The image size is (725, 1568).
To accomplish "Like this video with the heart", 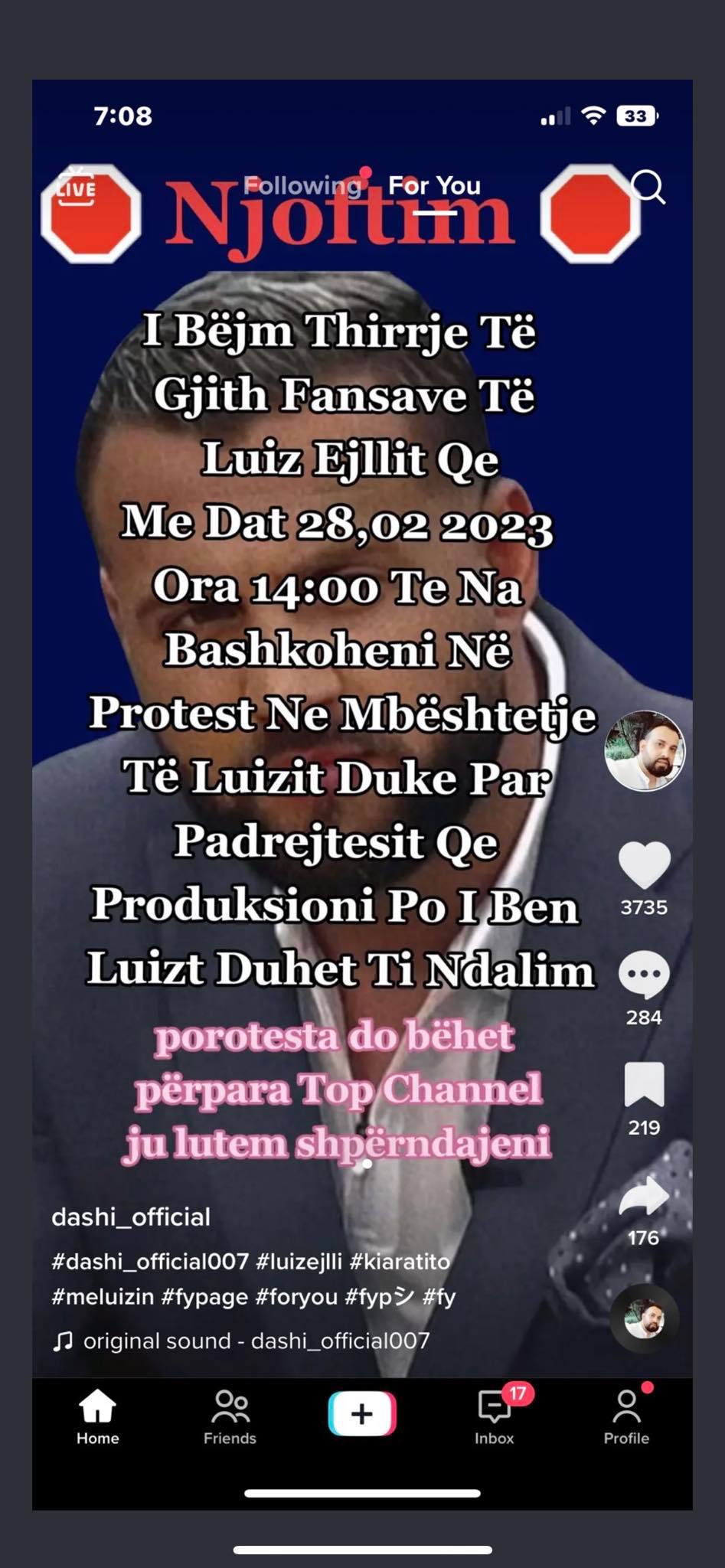I will pos(644,865).
